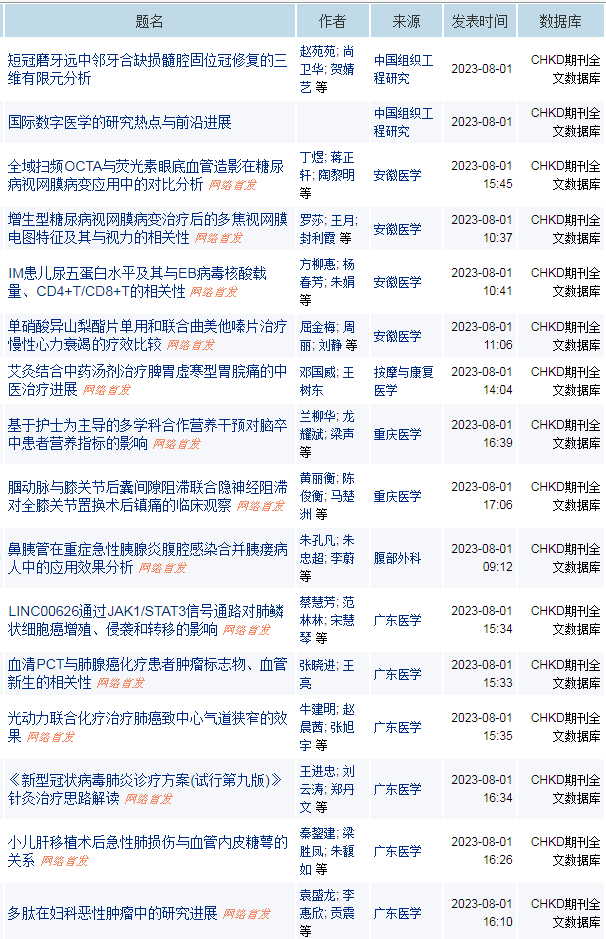View author 张晓进's page
The width and height of the screenshot is (606, 939).
(319, 665)
